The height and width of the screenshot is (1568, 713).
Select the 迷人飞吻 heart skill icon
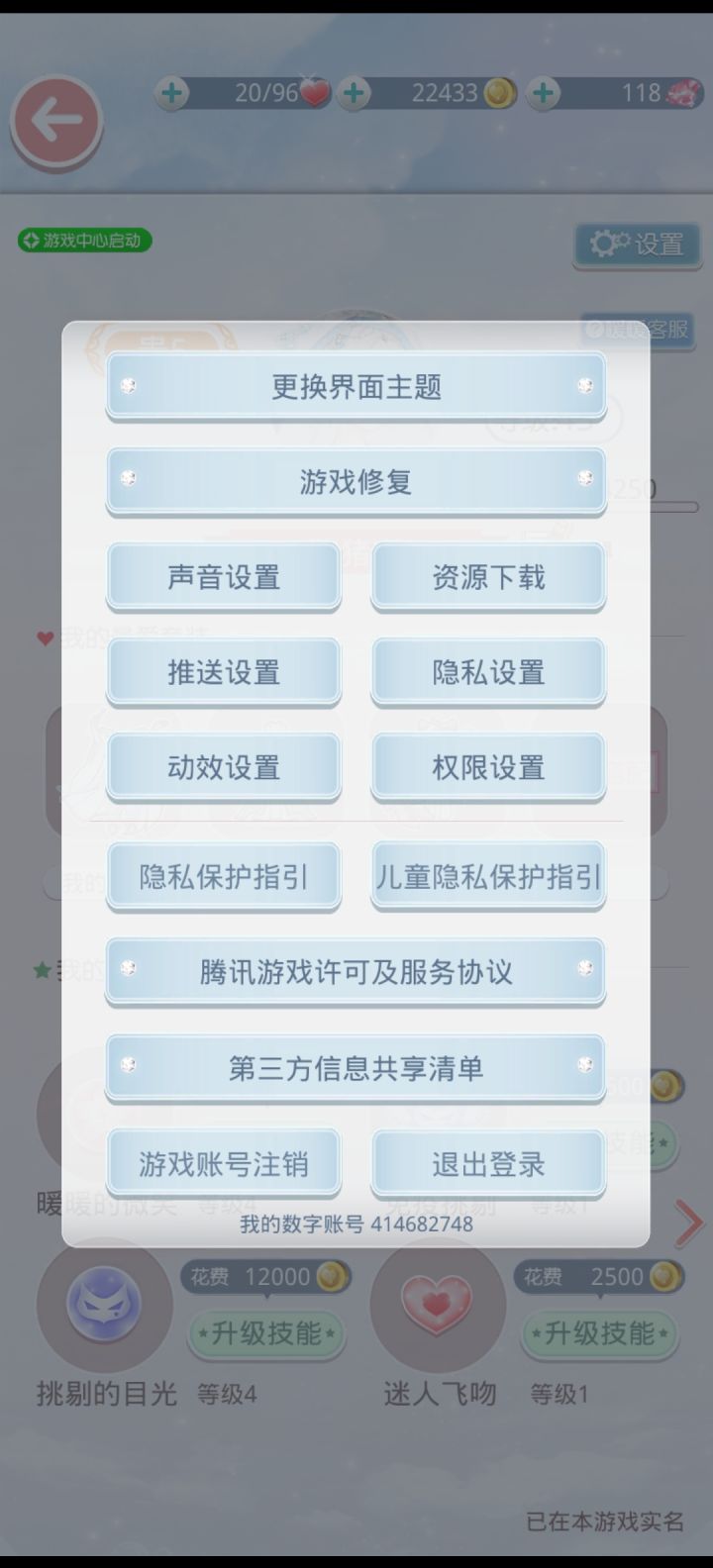tap(438, 1307)
